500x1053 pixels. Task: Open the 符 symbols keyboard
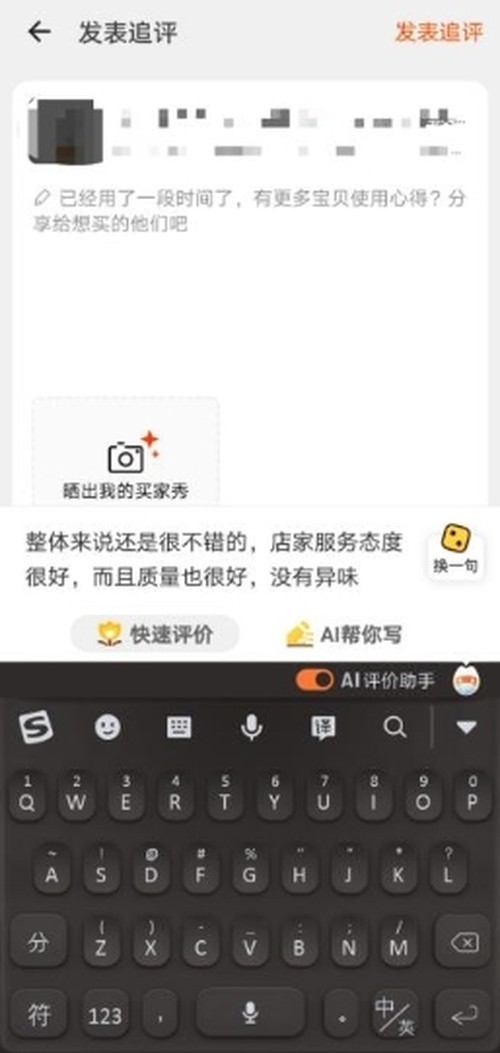[x=38, y=1015]
